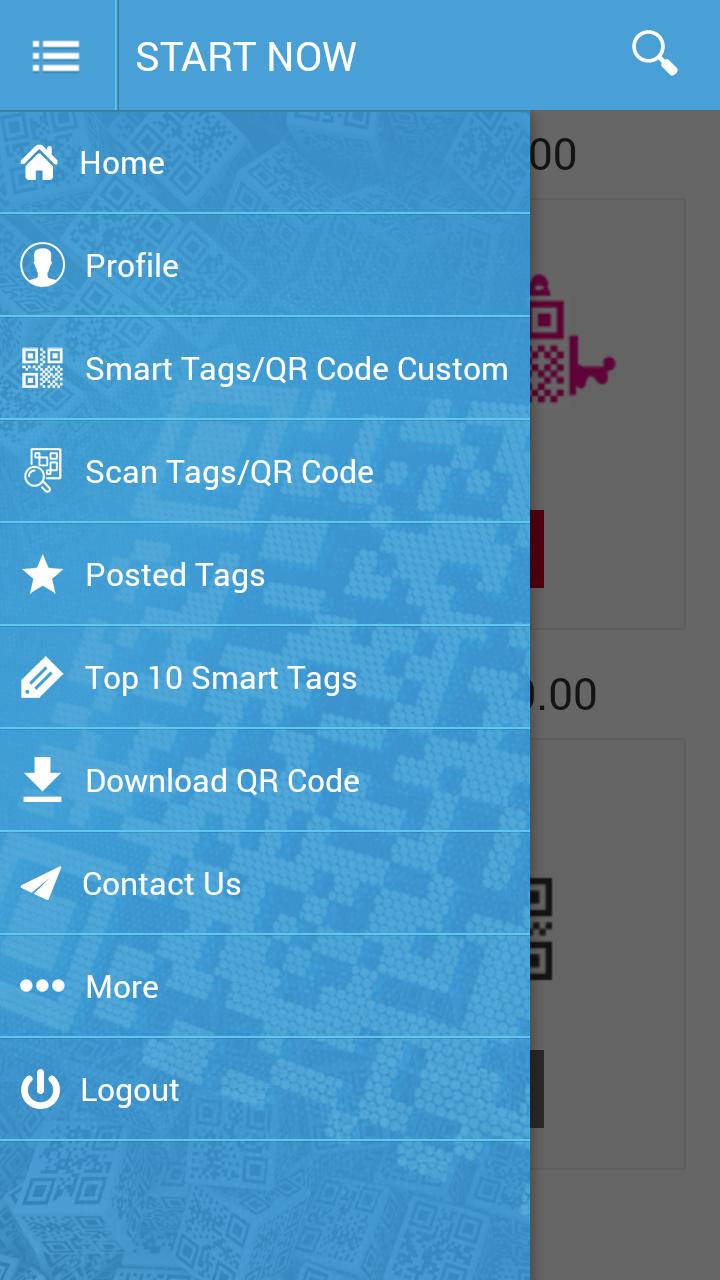Tap the hamburger menu button
This screenshot has height=1280, width=720.
pos(56,56)
